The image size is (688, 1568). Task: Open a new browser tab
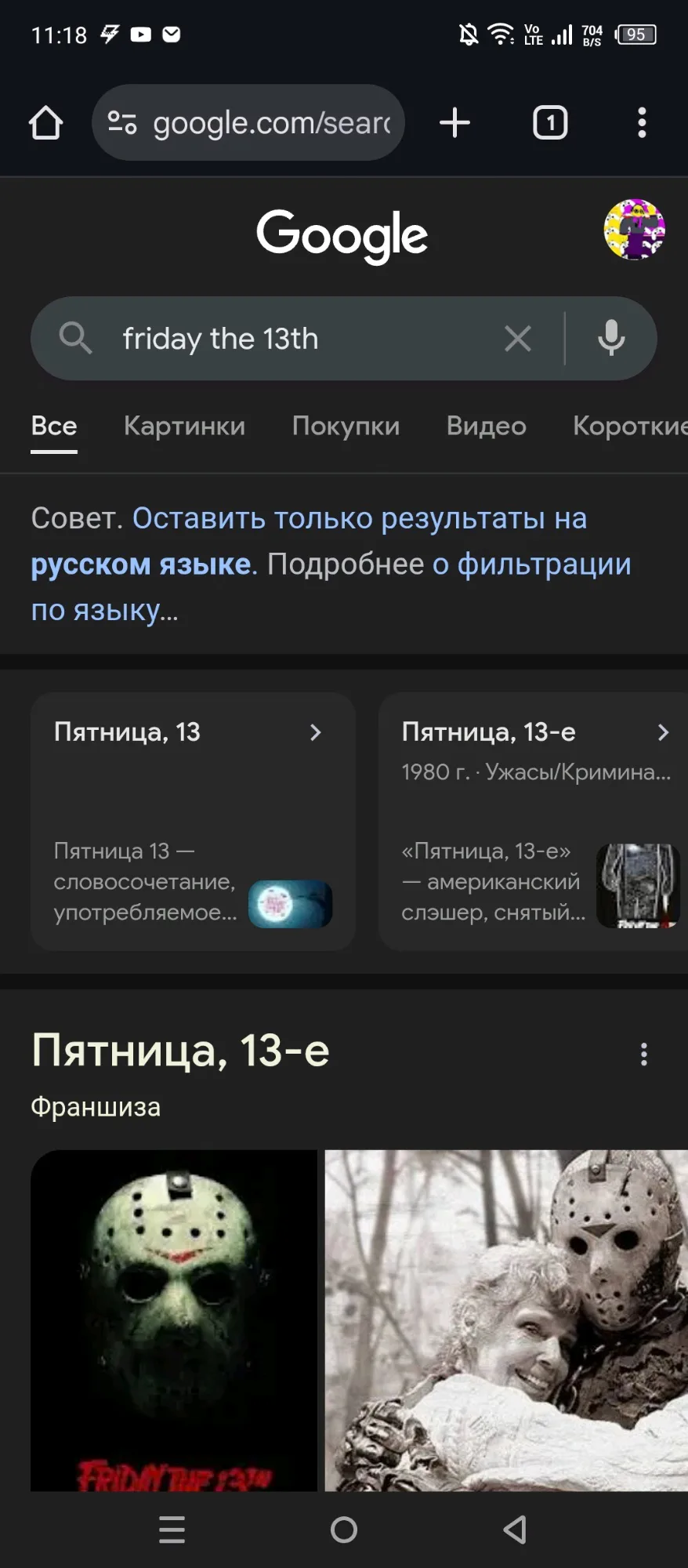454,123
